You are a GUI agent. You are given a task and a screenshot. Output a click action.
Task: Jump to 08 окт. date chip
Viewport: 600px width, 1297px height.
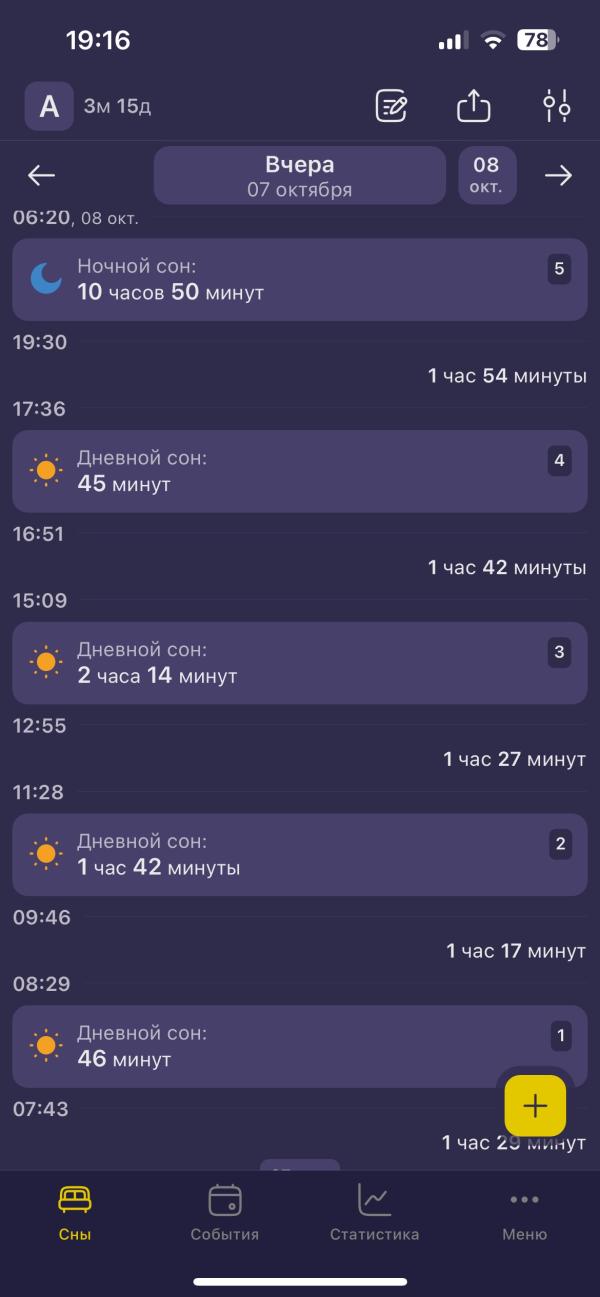(x=487, y=176)
